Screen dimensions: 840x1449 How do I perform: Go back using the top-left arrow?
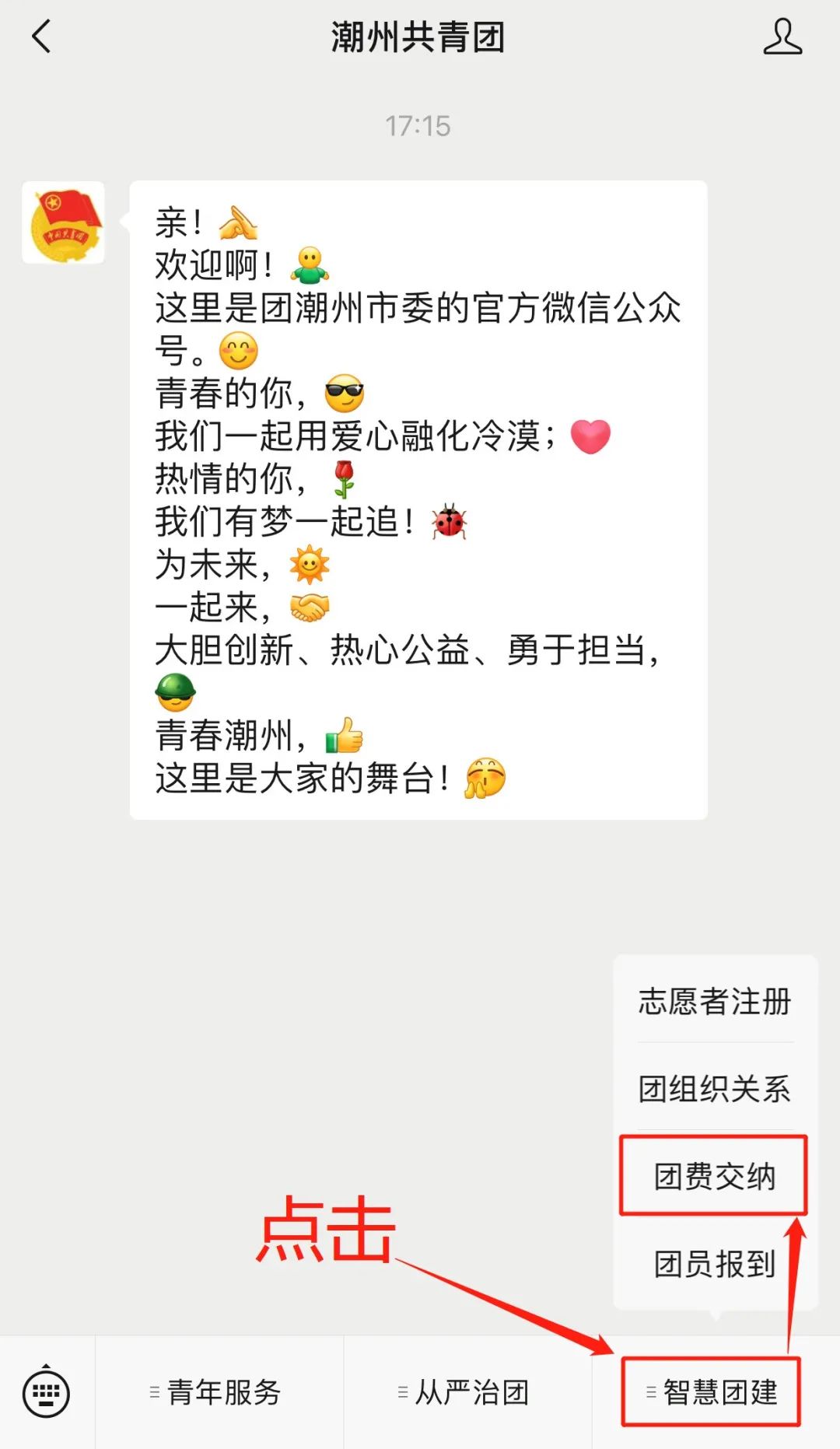coord(41,37)
